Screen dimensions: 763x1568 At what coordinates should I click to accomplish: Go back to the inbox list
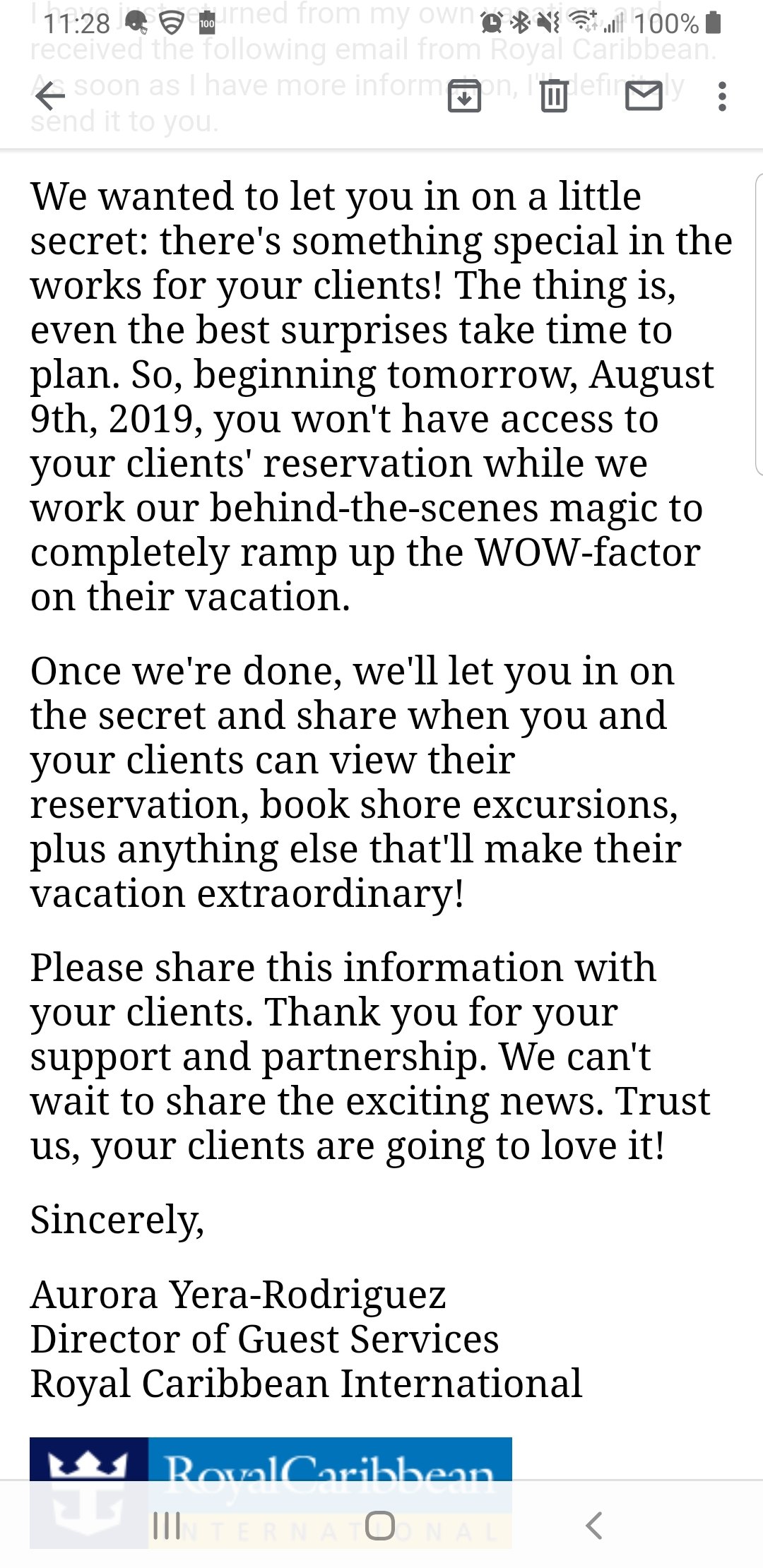coord(50,96)
